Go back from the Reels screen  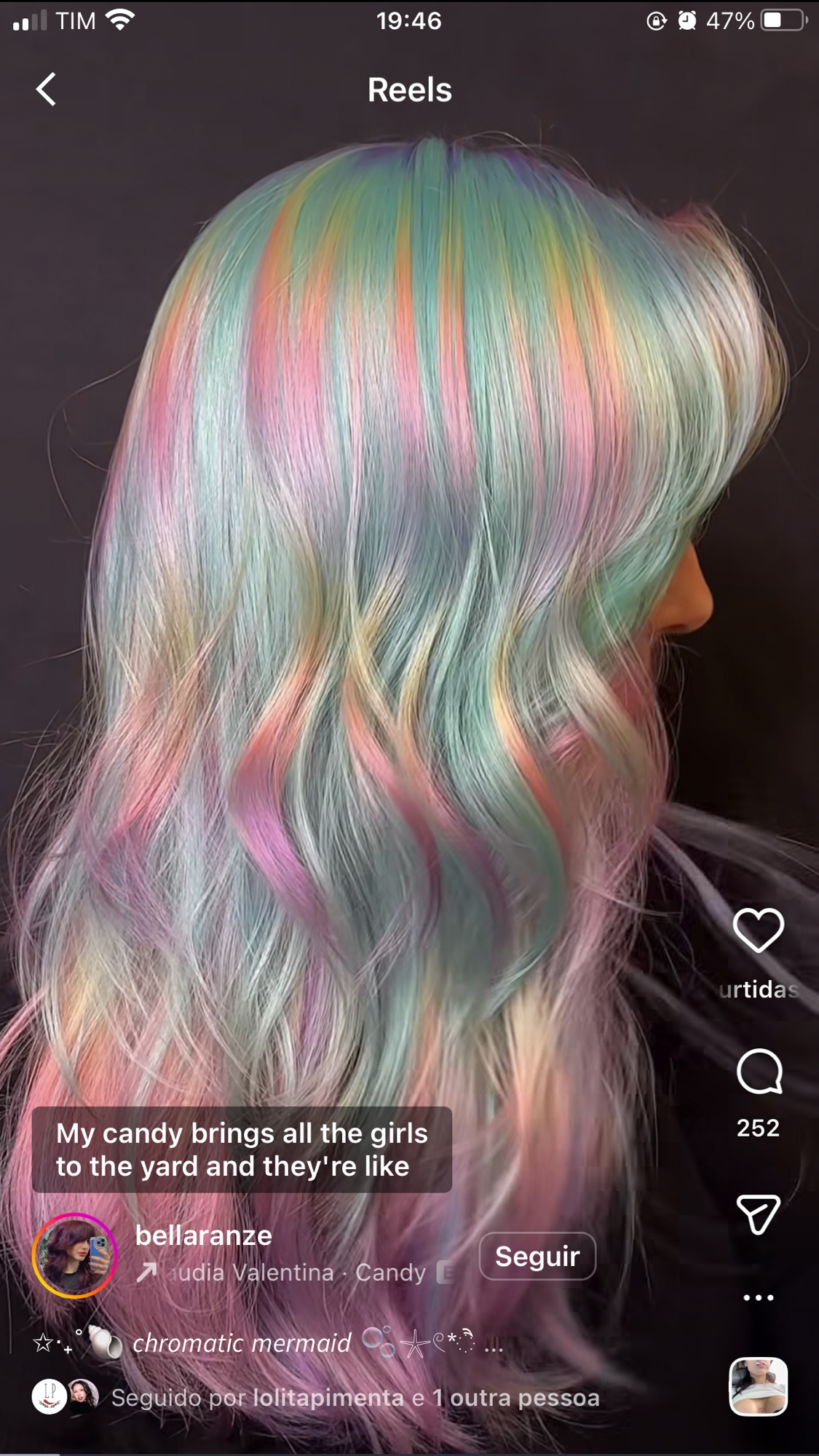click(47, 90)
